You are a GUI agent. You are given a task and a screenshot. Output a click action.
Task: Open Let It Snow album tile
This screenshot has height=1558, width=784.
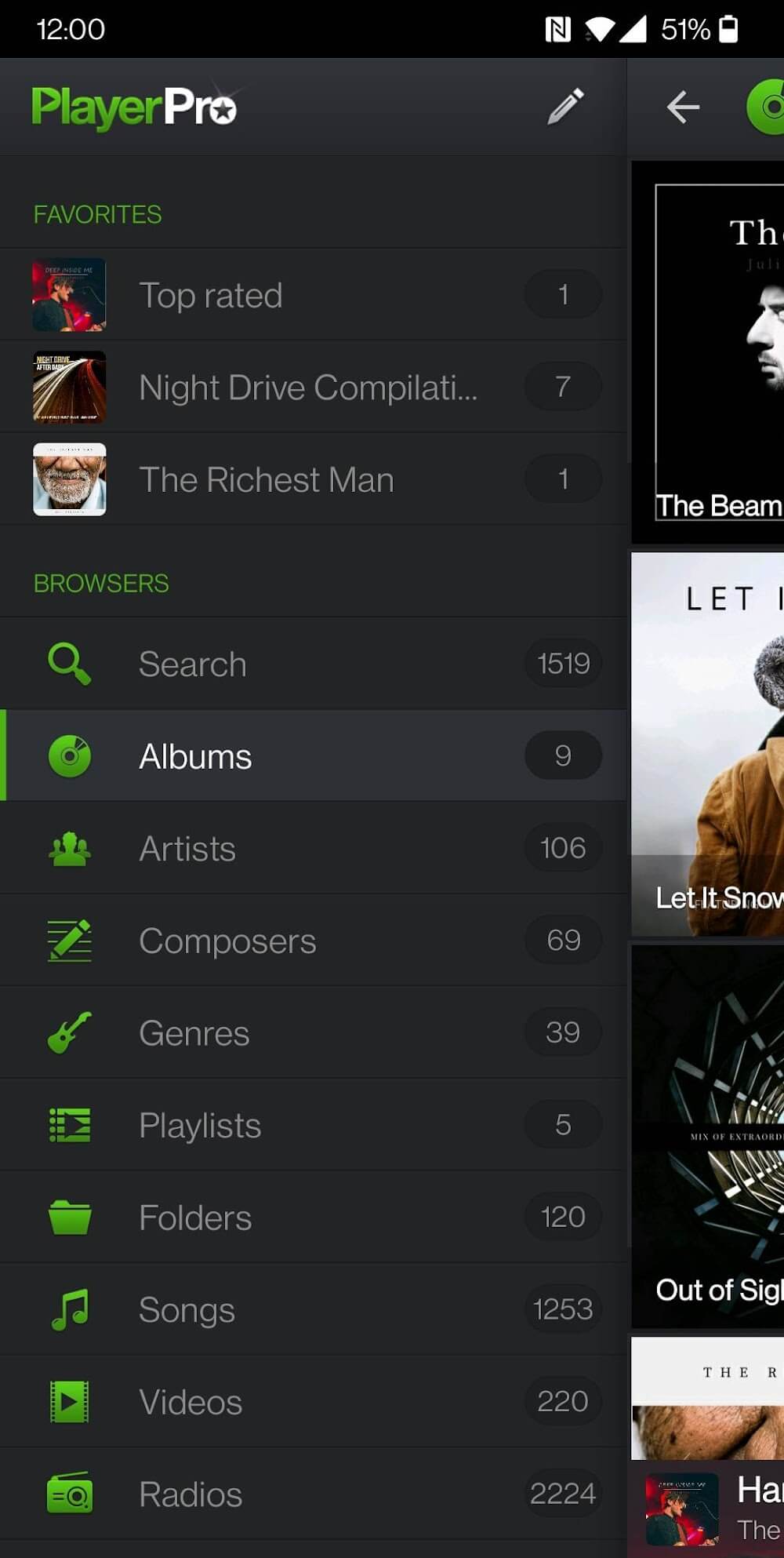click(x=710, y=744)
